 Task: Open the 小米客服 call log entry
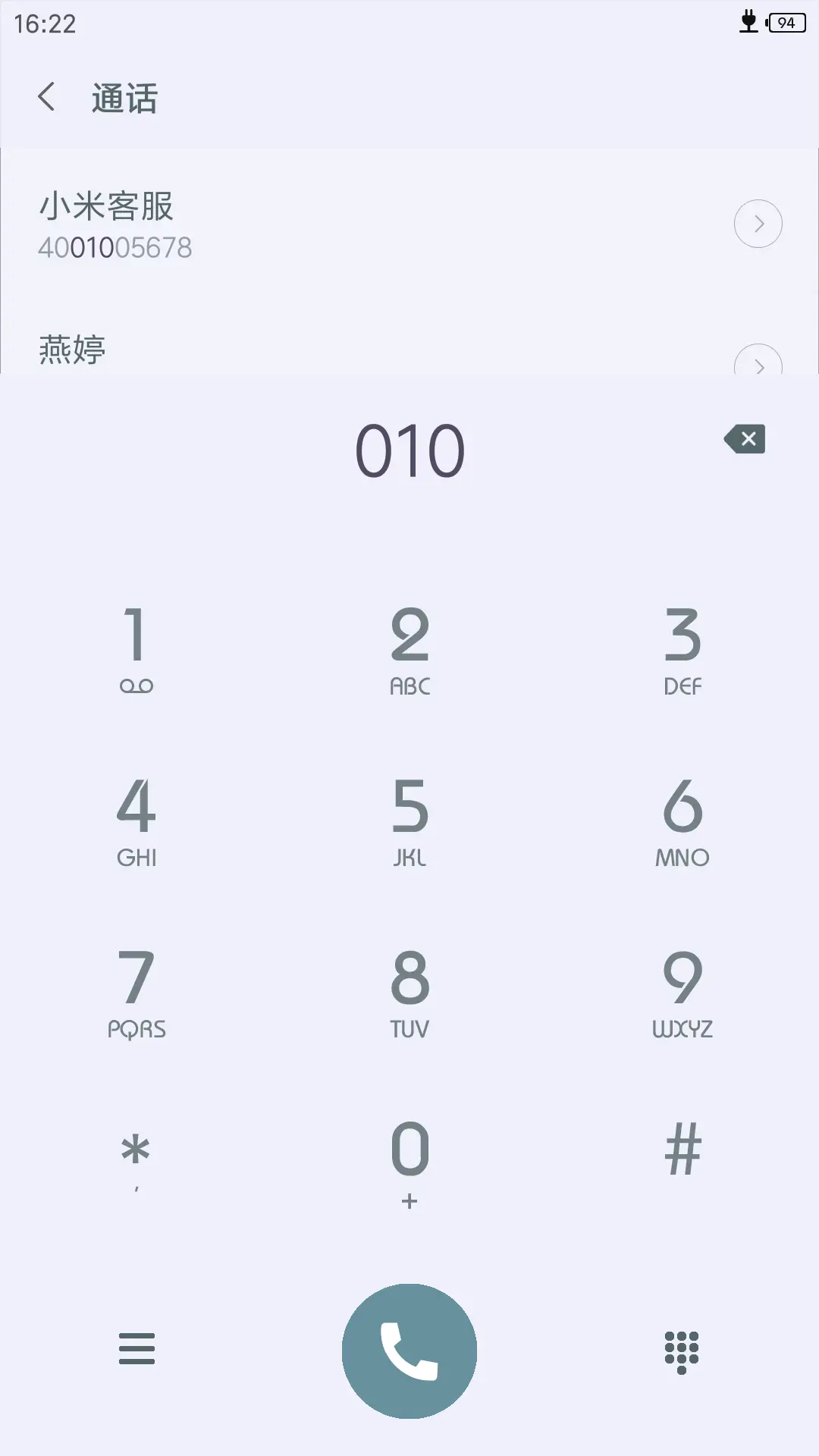click(303, 224)
